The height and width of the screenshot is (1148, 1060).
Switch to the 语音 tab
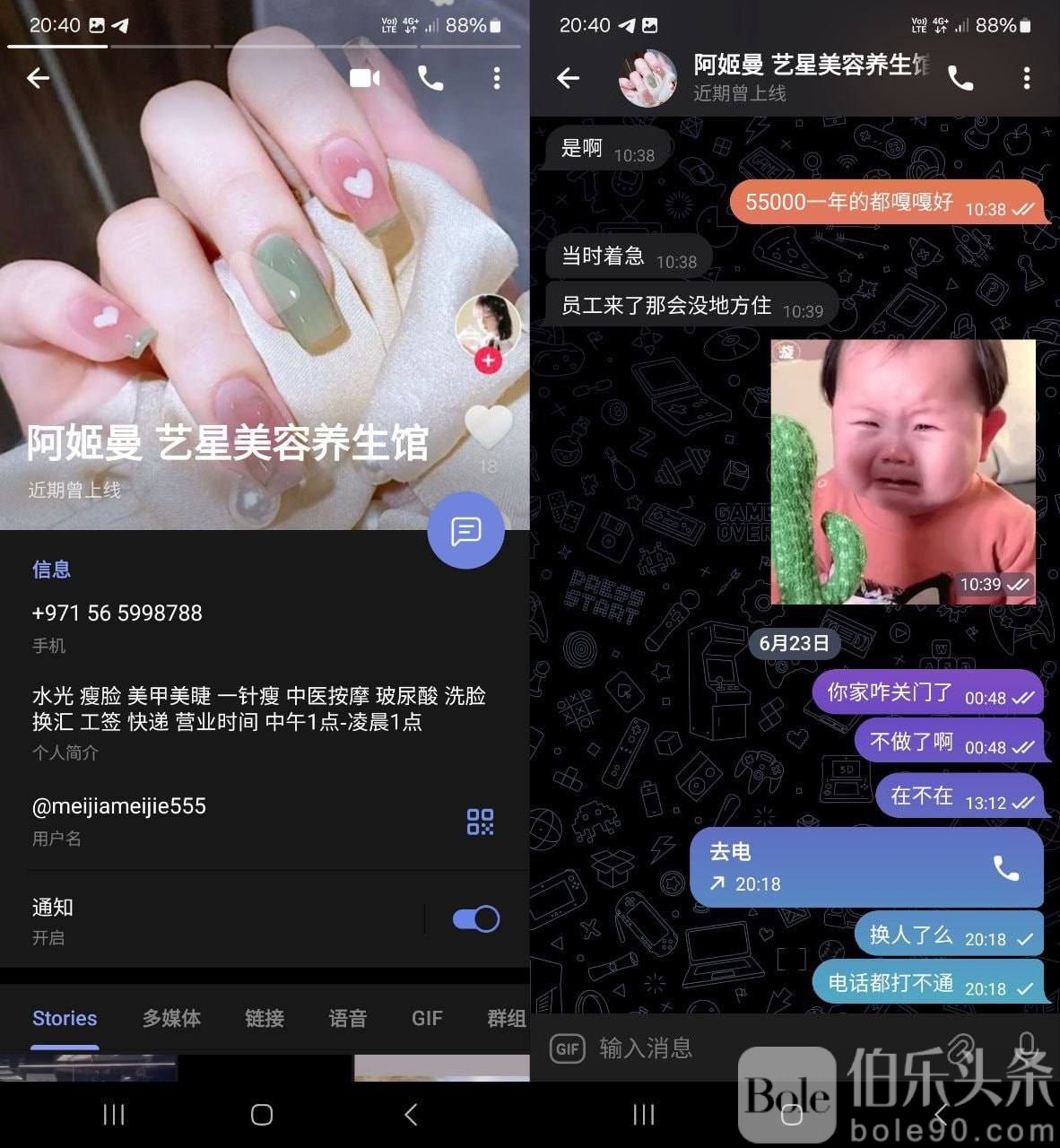click(x=347, y=1018)
